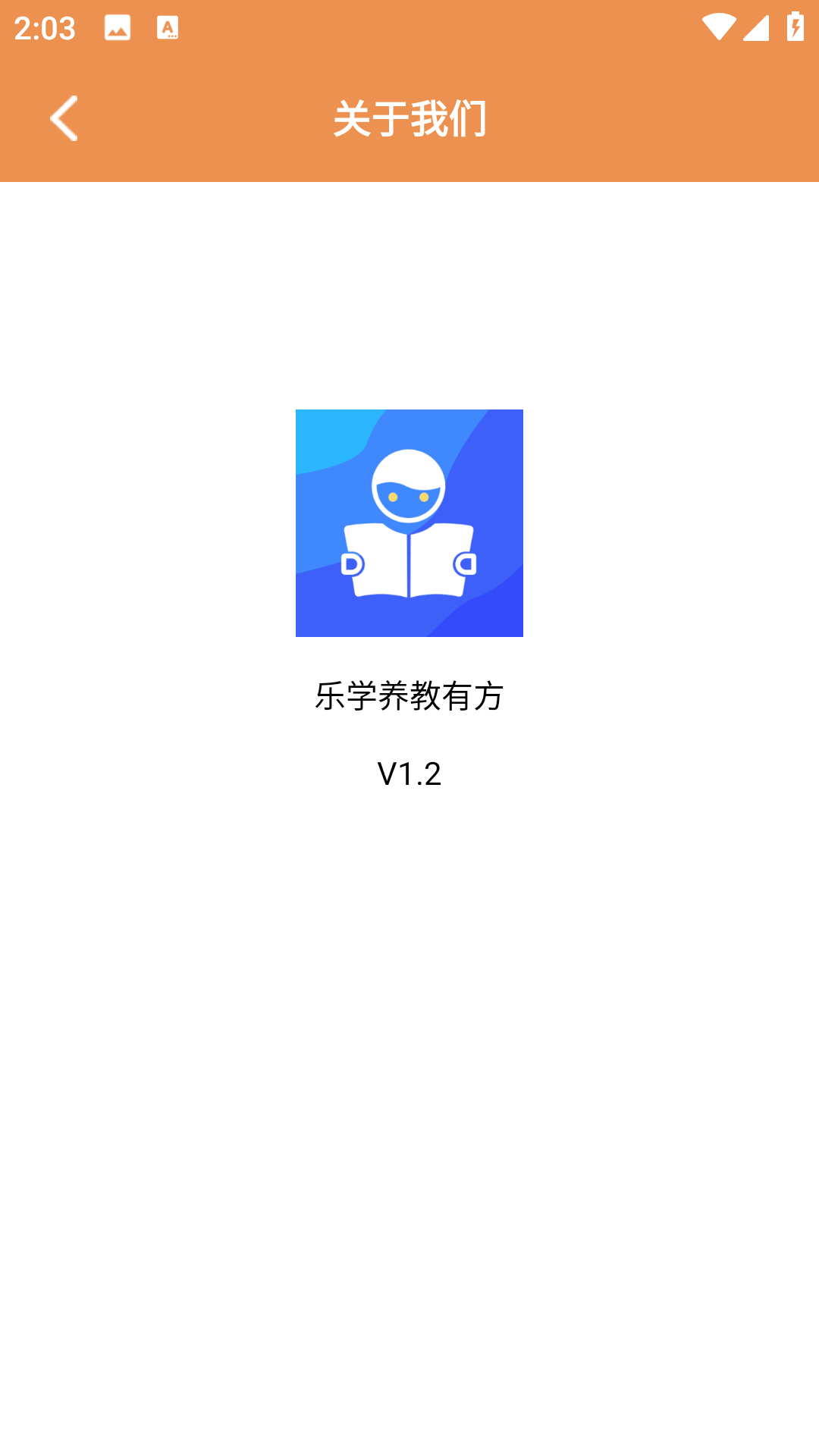Click the 关于我们 page title
Image resolution: width=819 pixels, height=1456 pixels.
click(409, 118)
